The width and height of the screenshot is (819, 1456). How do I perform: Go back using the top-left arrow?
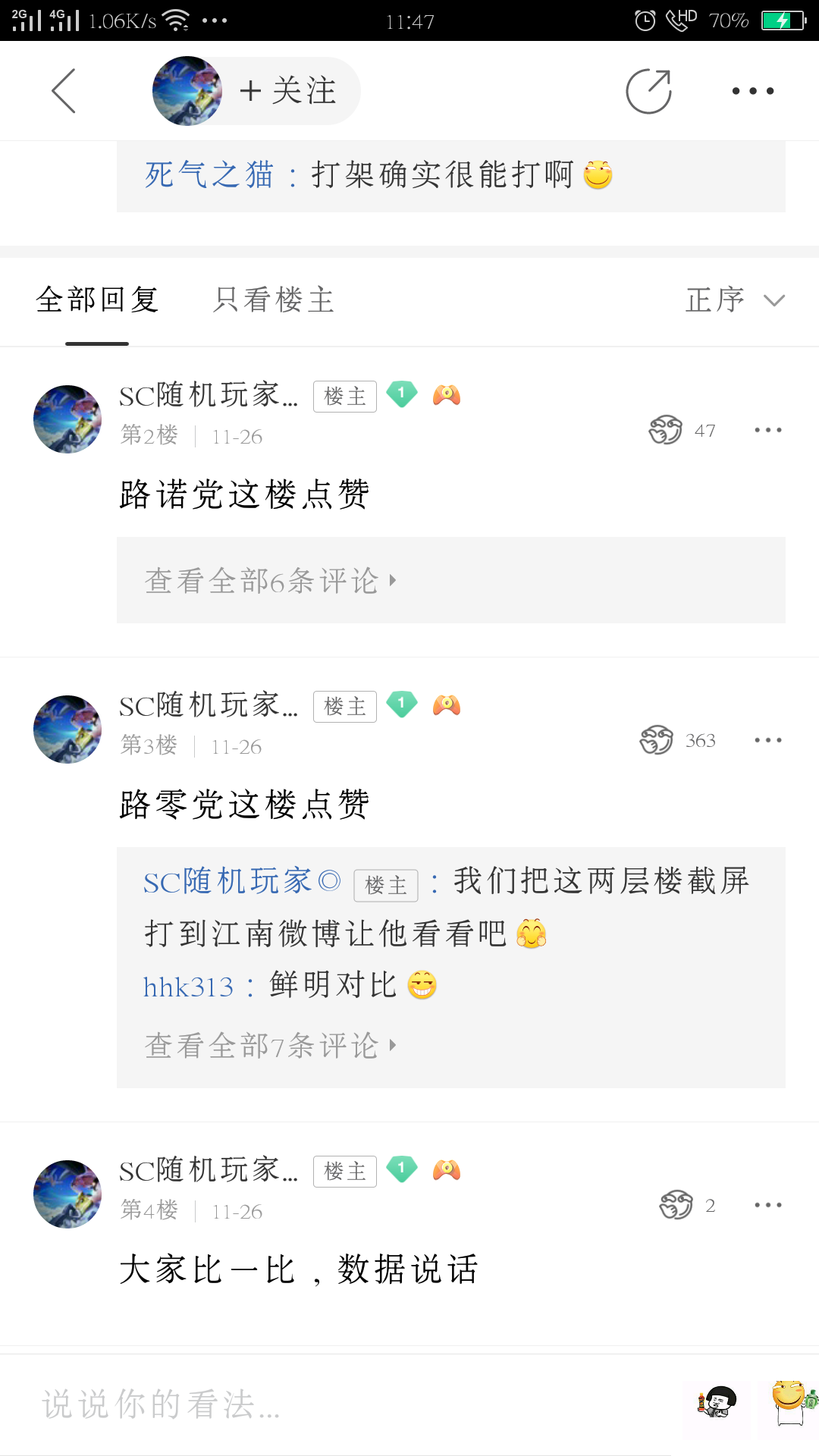64,91
